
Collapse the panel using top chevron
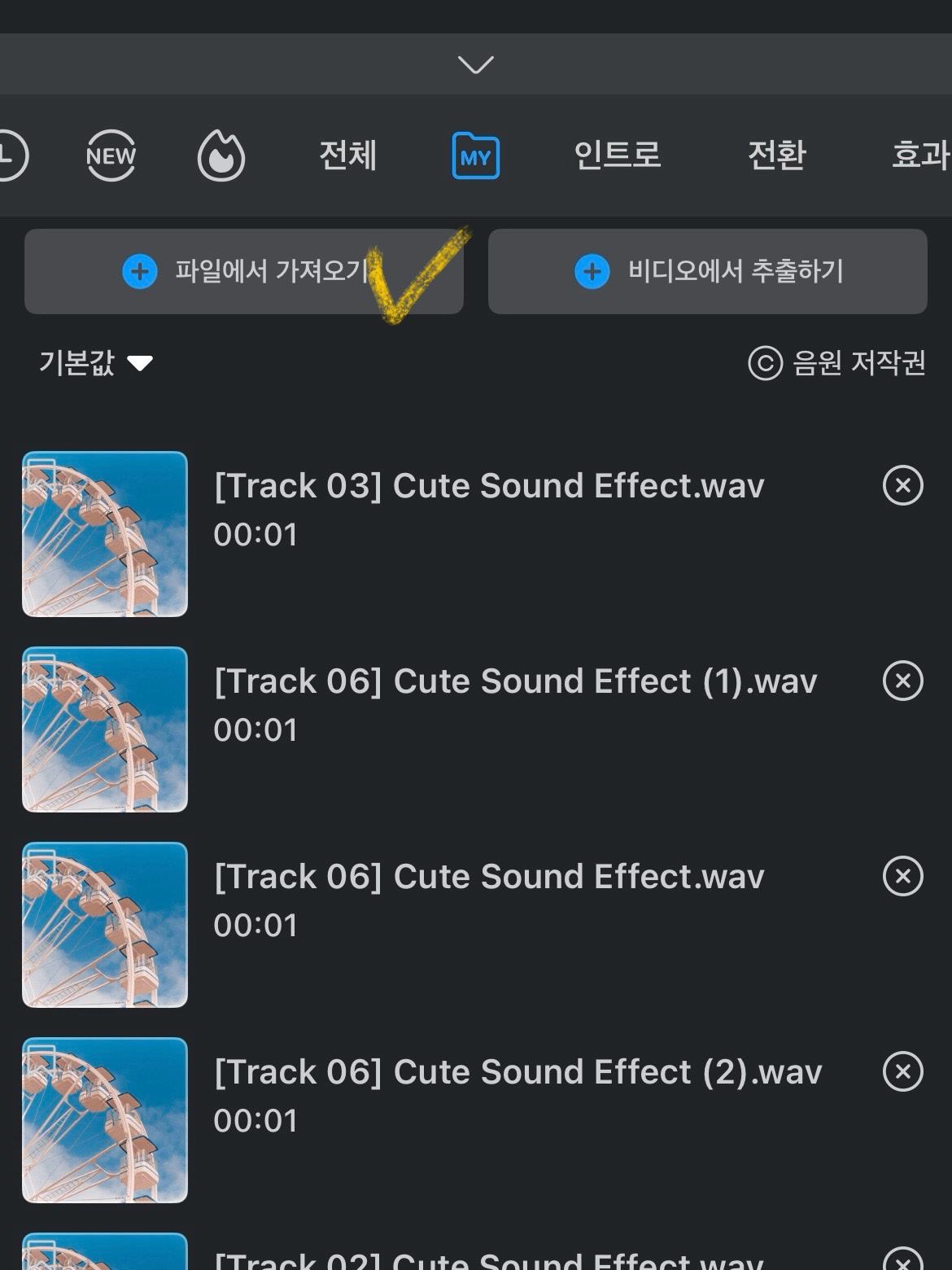pyautogui.click(x=476, y=63)
